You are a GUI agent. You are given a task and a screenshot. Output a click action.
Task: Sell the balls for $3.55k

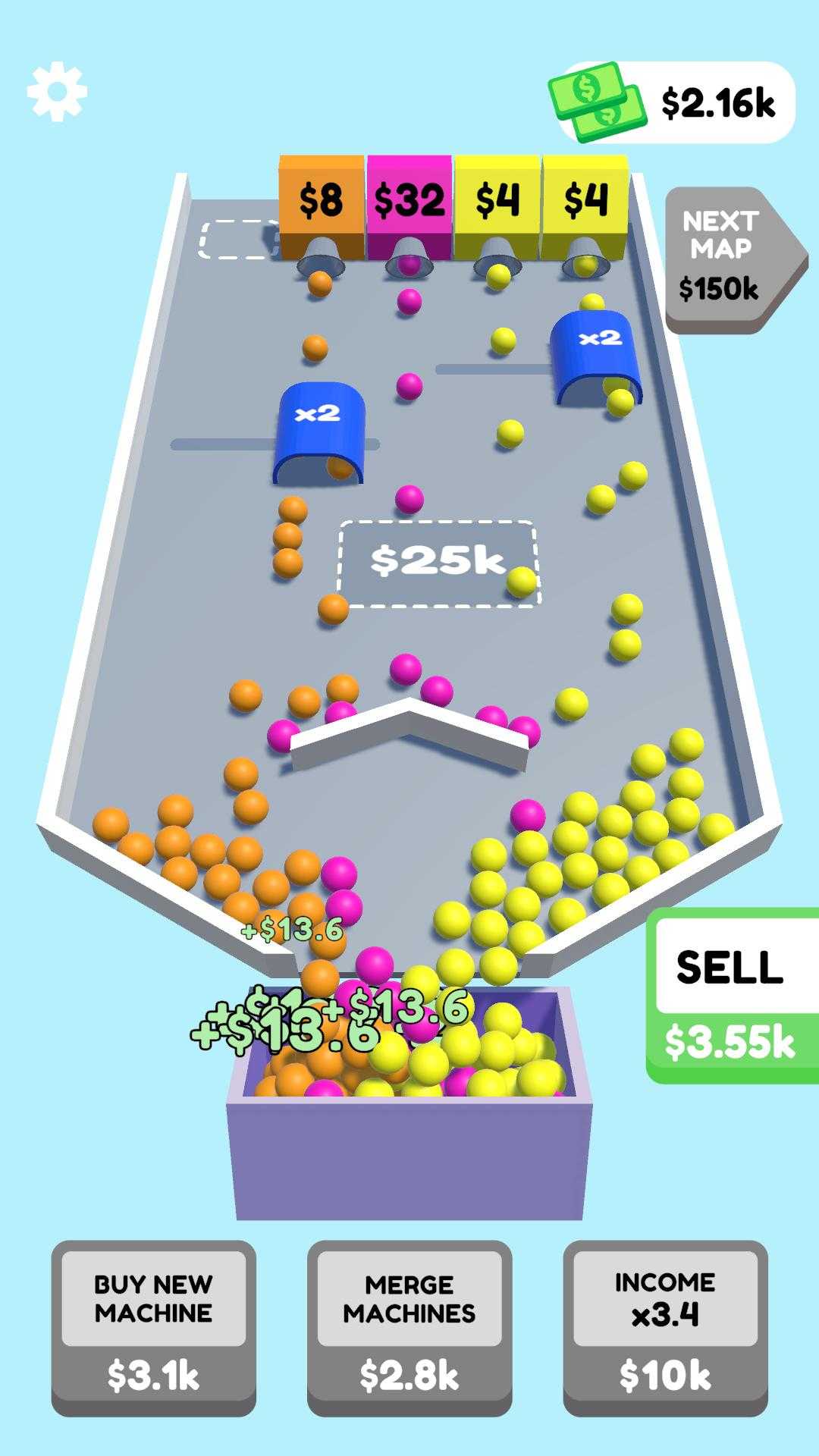click(732, 995)
